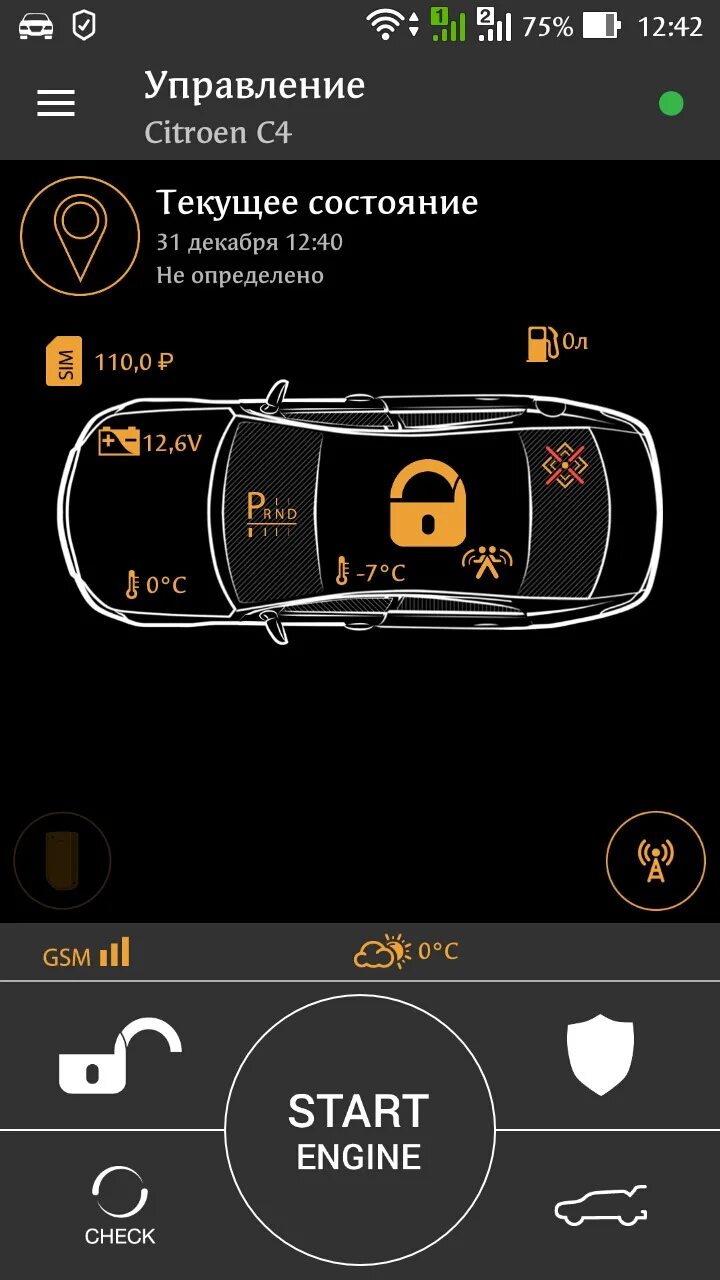
Task: Tap the key fob circle icon
Action: (x=62, y=860)
